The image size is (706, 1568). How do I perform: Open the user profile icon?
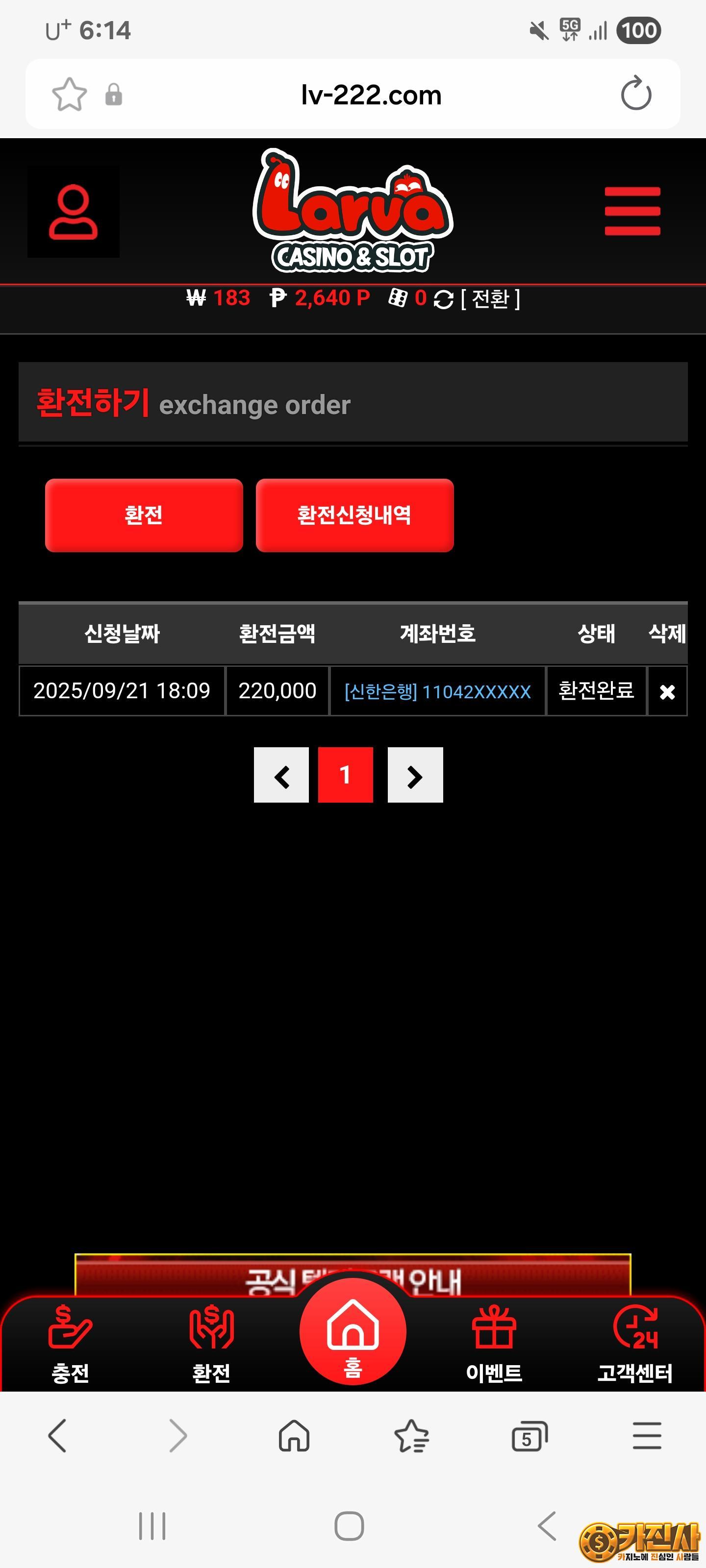(73, 212)
